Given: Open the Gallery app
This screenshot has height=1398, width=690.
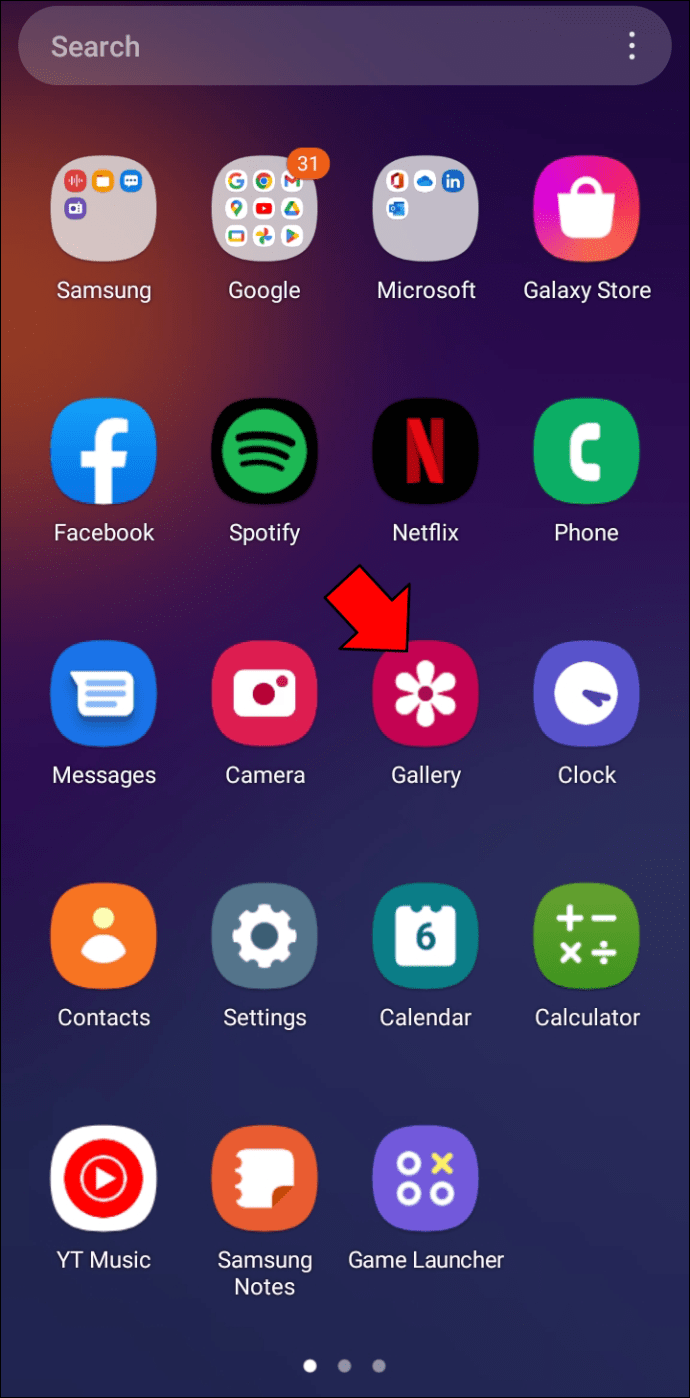Looking at the screenshot, I should point(425,693).
